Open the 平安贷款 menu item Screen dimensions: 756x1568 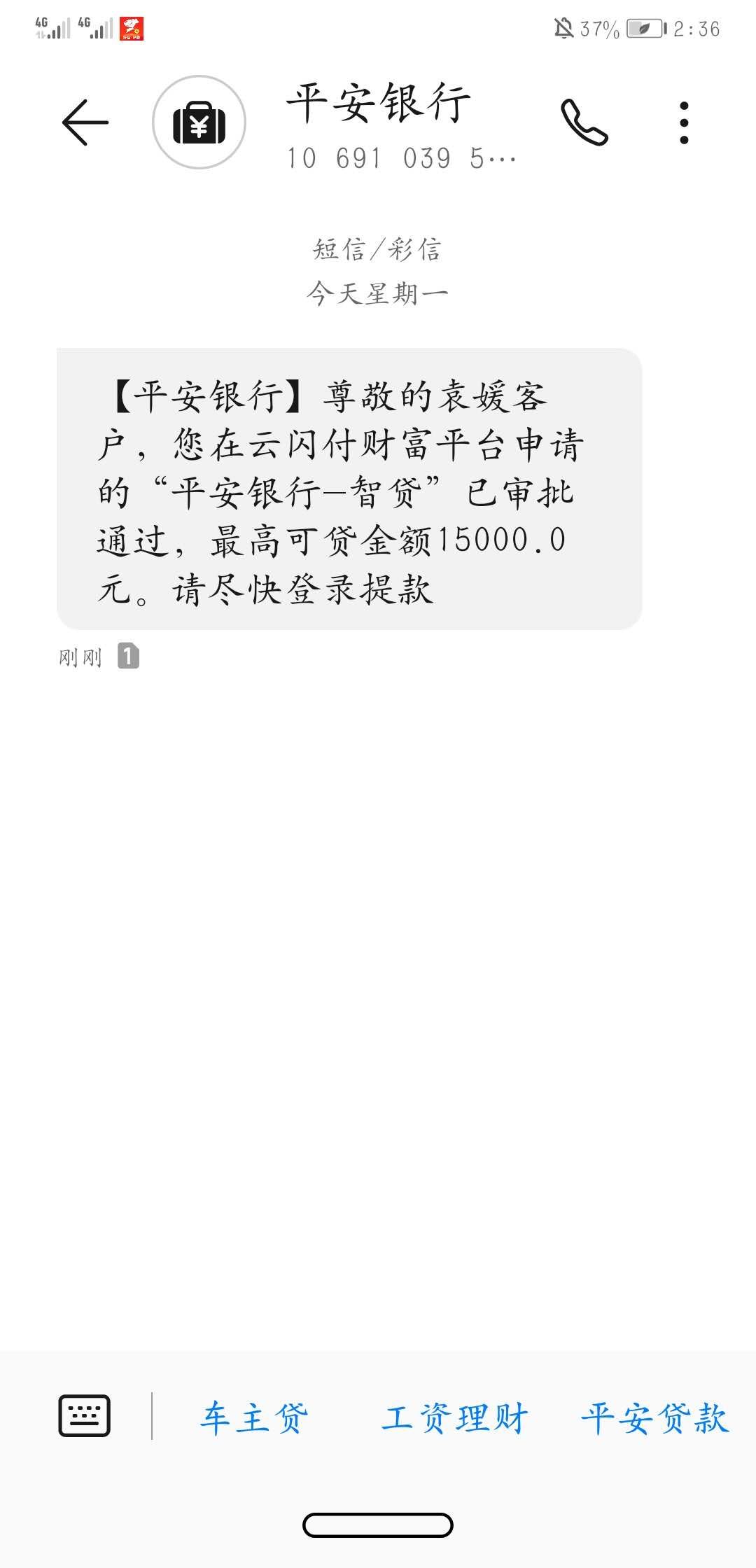click(x=655, y=1418)
